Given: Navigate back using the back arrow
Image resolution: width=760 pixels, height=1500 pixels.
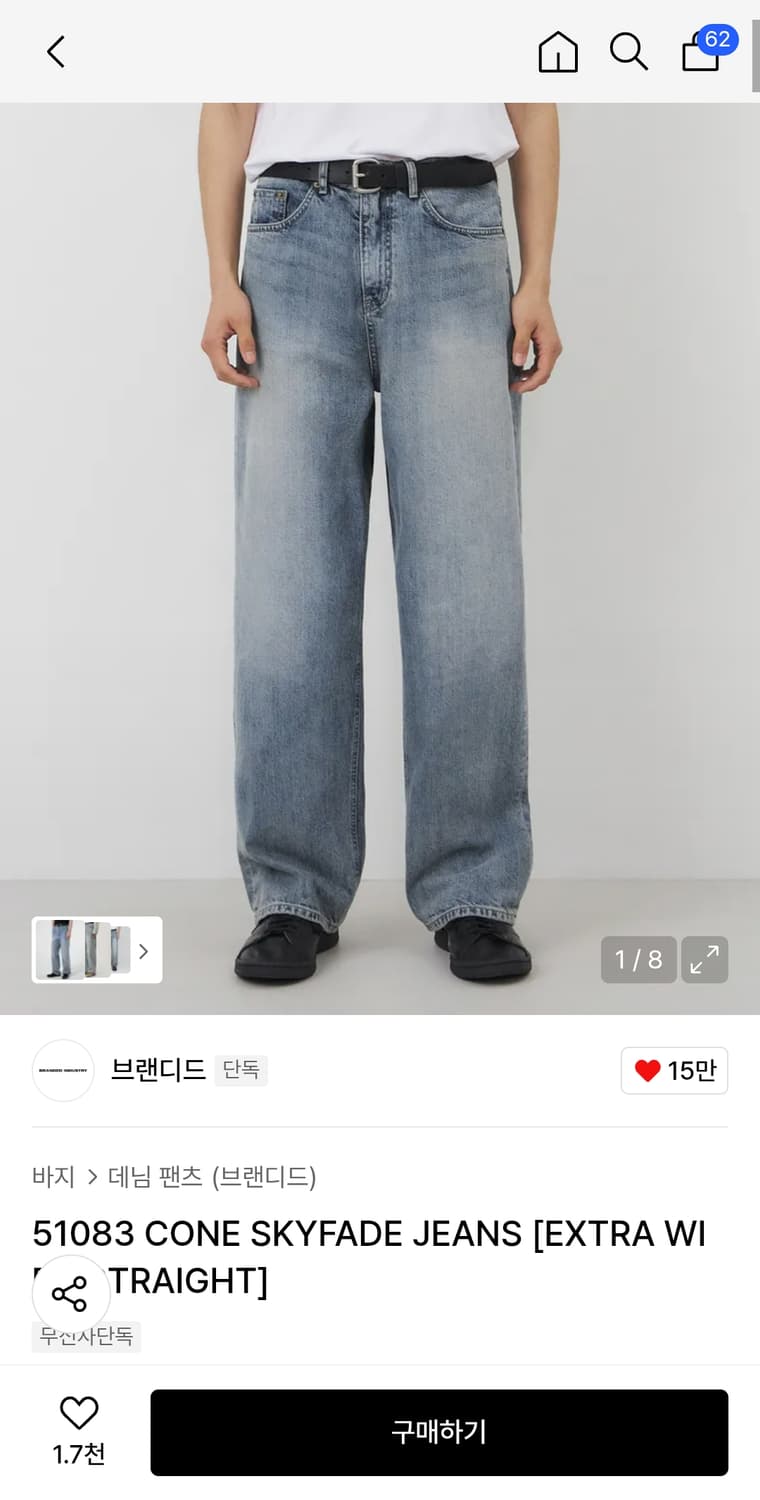Looking at the screenshot, I should tap(55, 52).
